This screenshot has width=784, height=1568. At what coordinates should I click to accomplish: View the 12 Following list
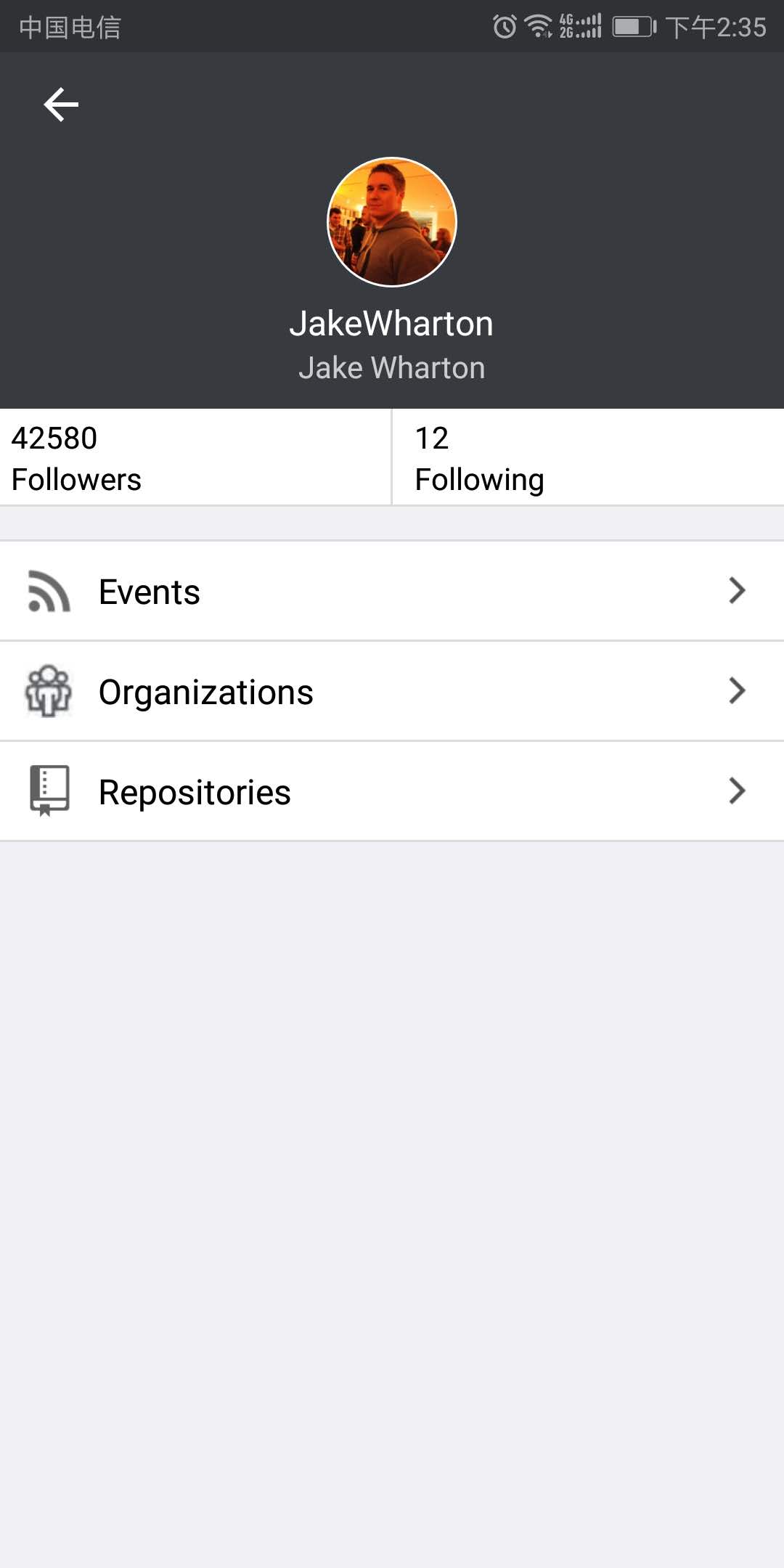[588, 458]
